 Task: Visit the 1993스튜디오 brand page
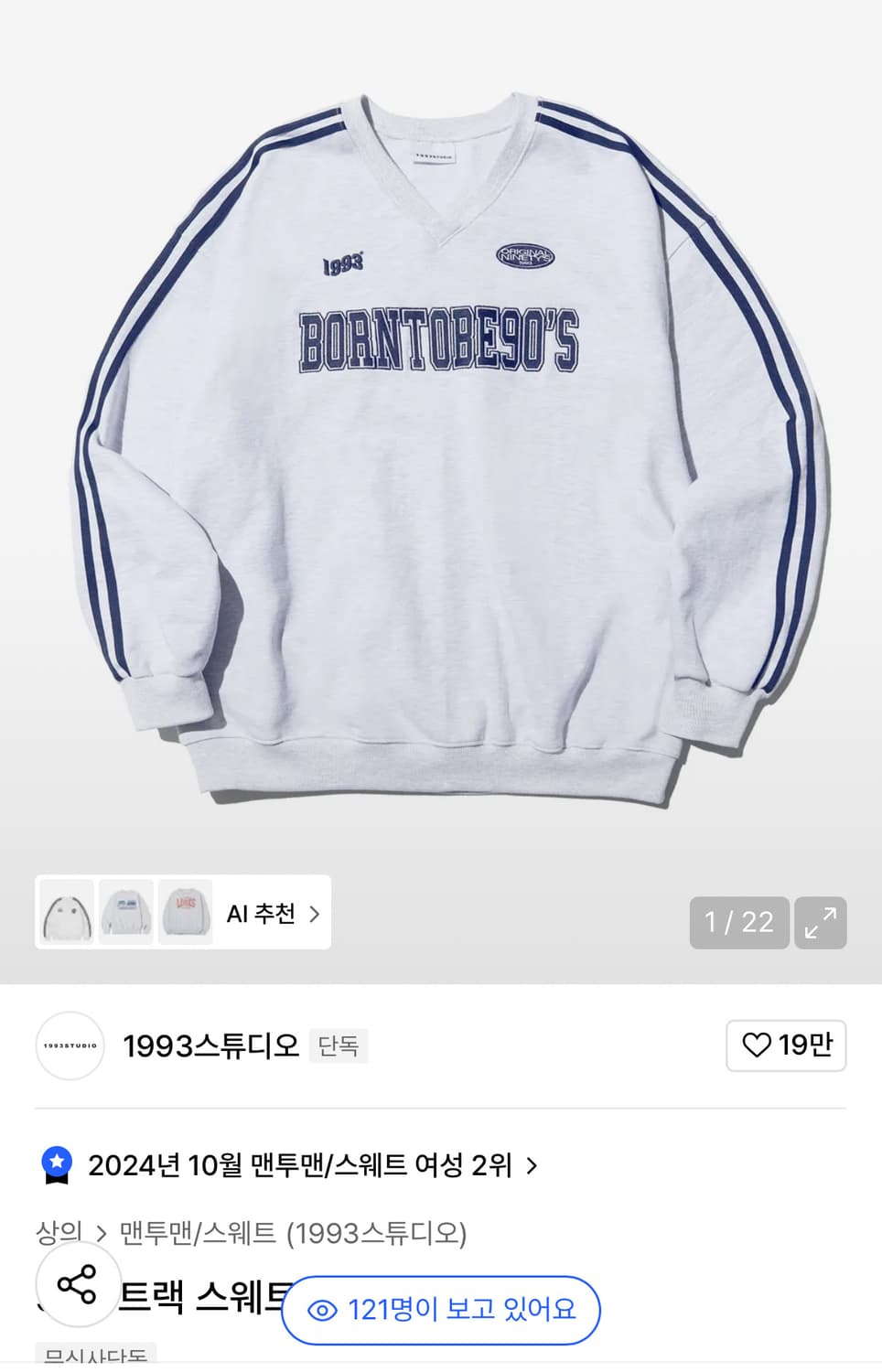210,1045
